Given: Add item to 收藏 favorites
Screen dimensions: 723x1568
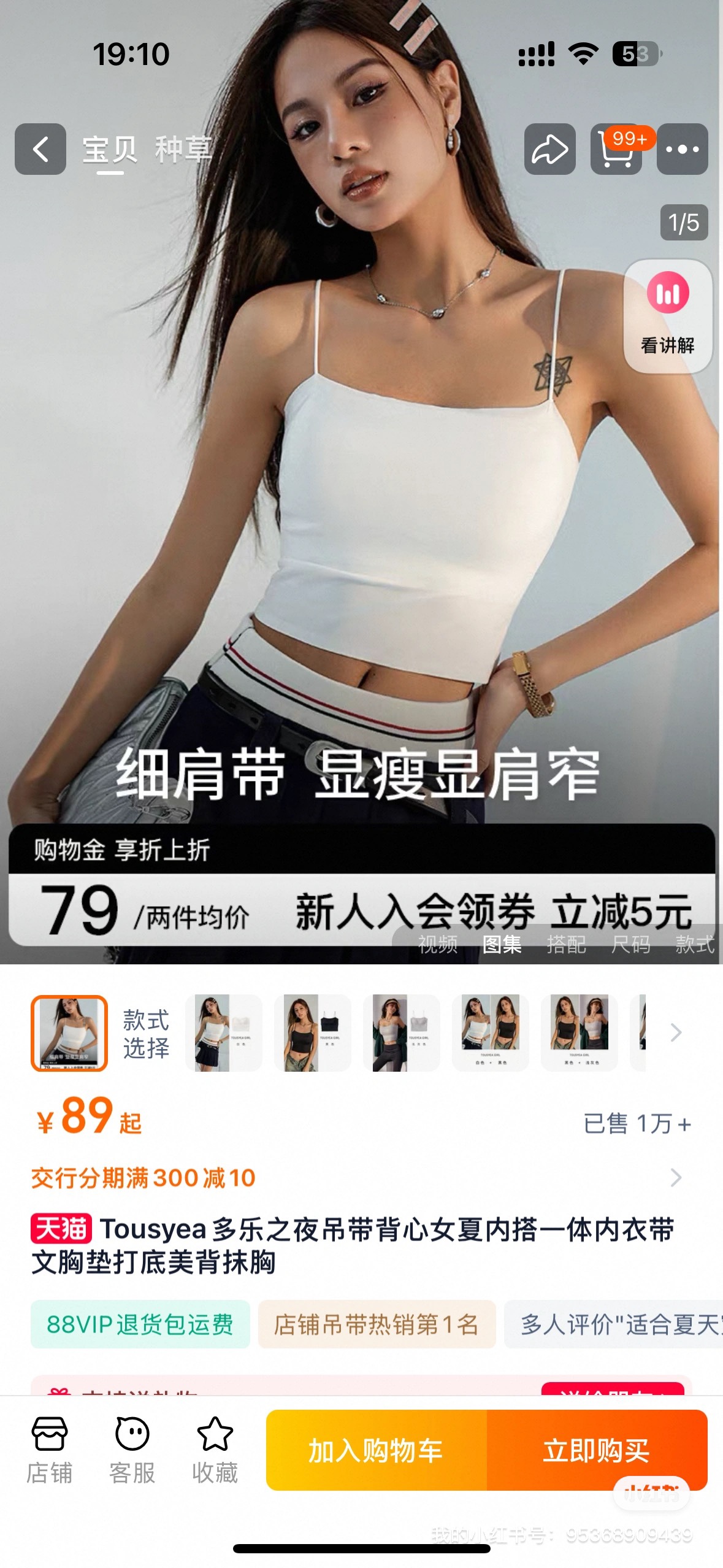Looking at the screenshot, I should point(215,1450).
